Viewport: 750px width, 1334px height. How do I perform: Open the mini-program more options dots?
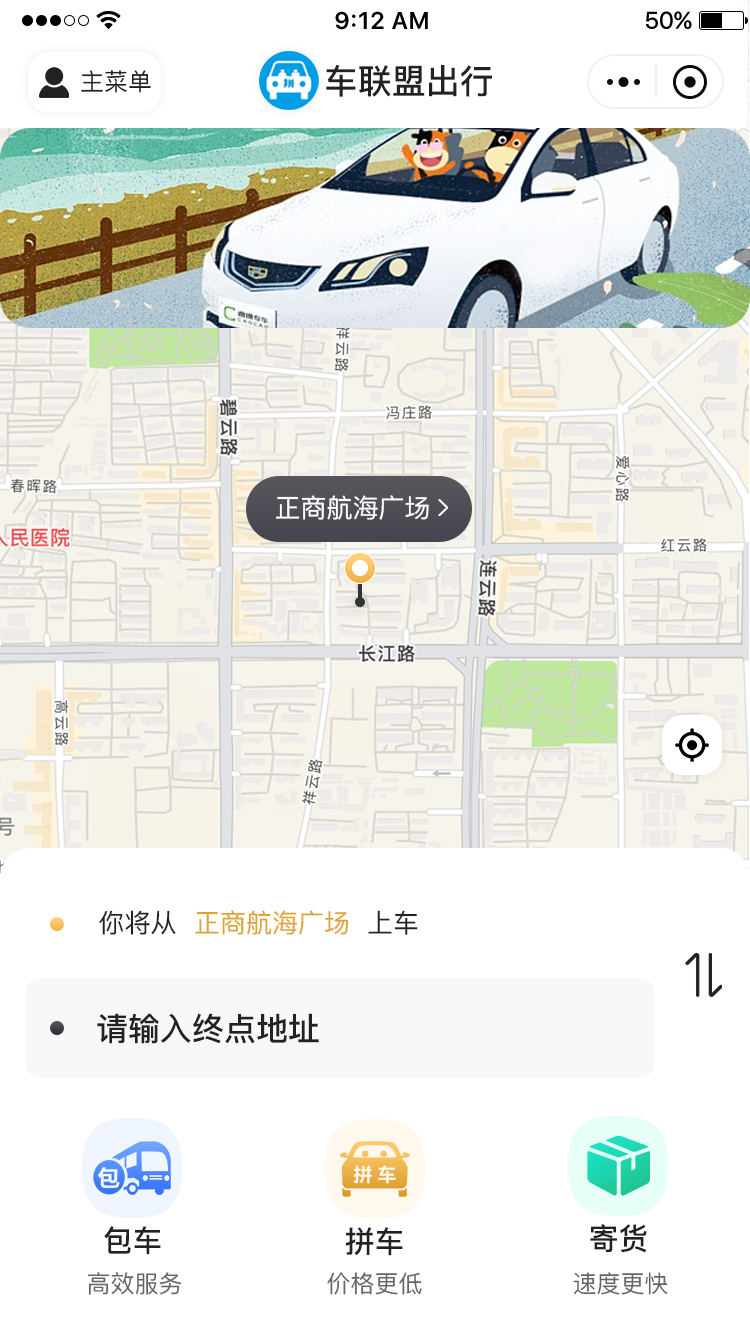click(623, 82)
